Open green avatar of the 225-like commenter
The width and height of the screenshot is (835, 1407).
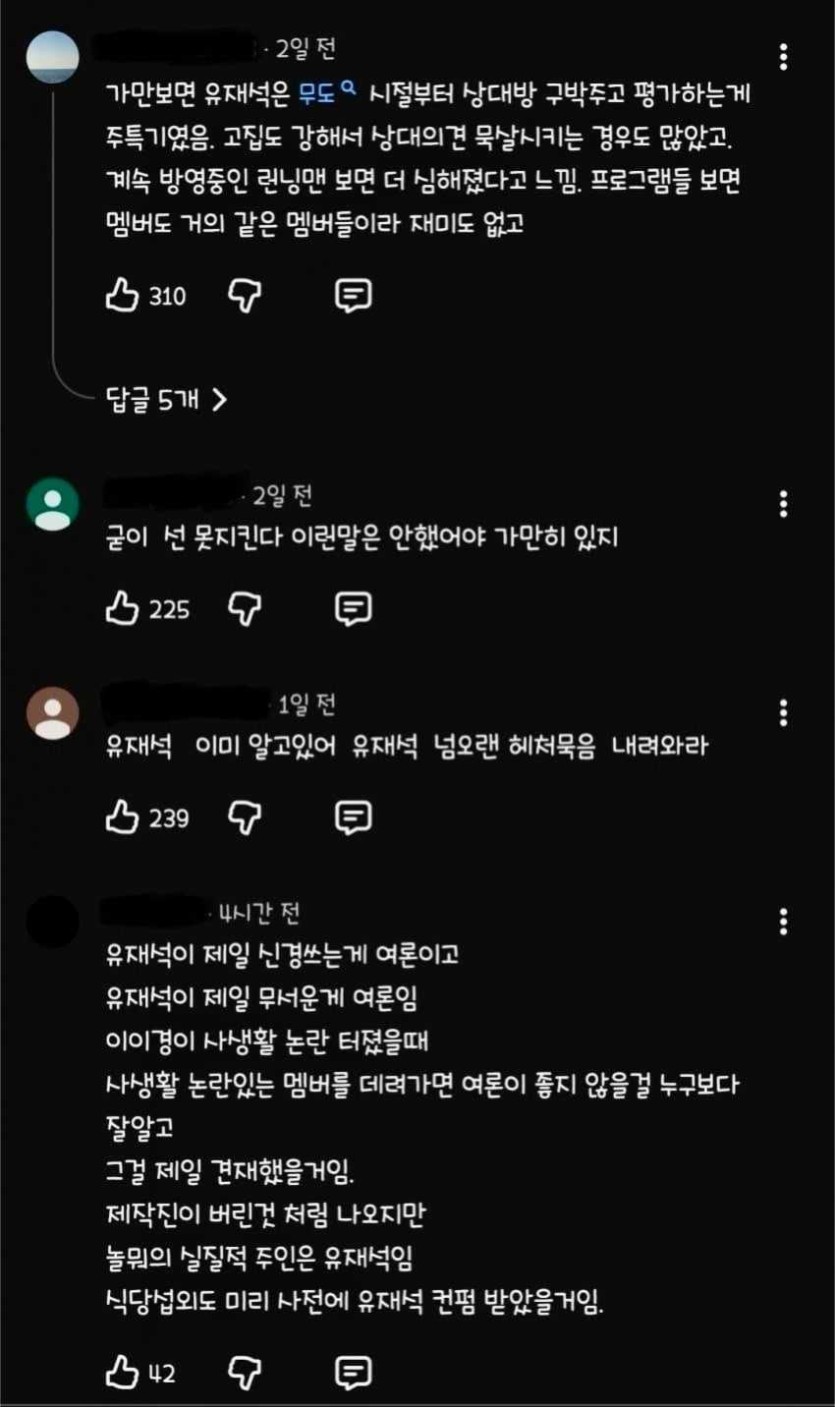click(x=52, y=503)
